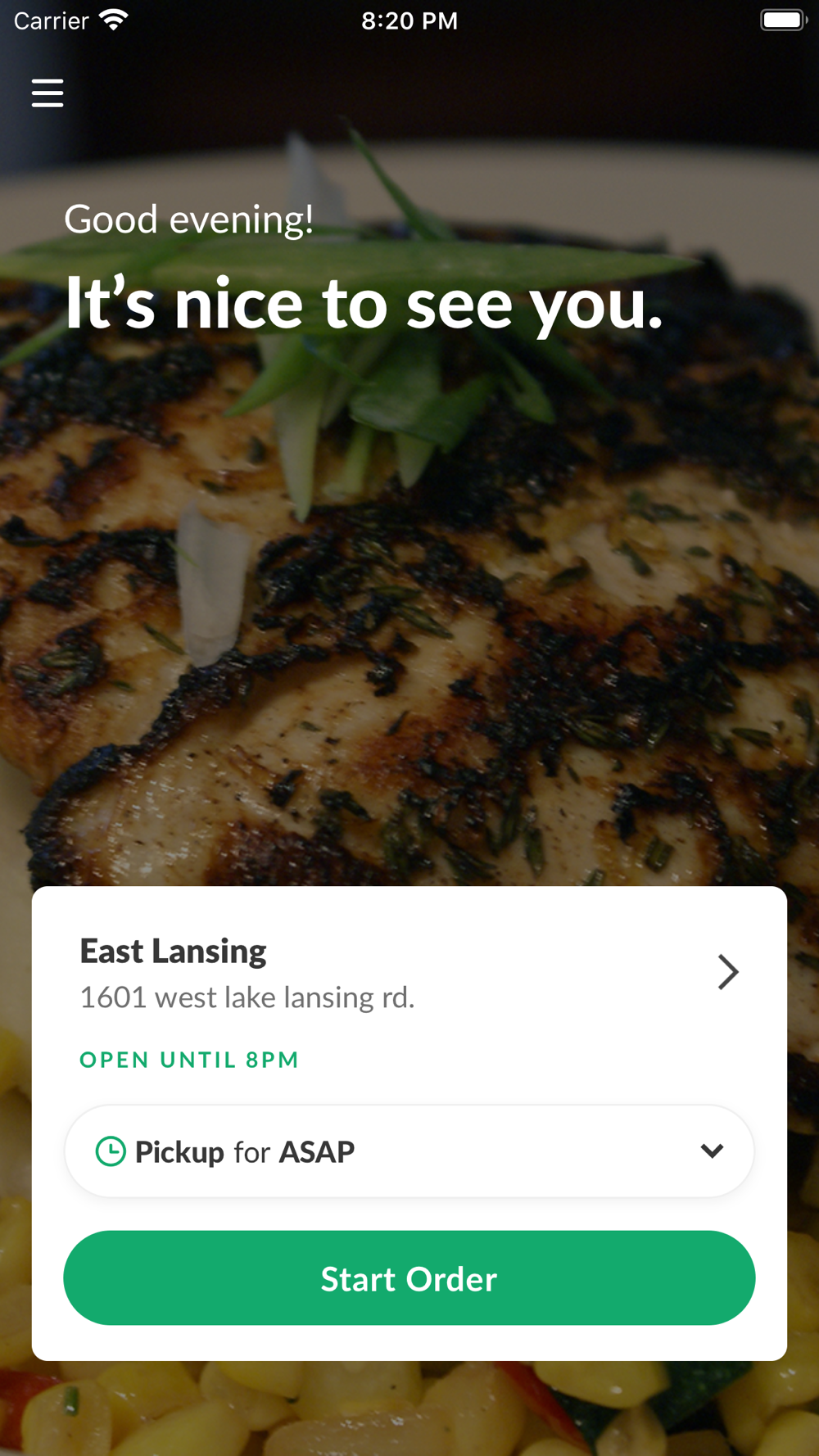Open the East Lansing location details
The width and height of the screenshot is (819, 1456).
coord(726,972)
